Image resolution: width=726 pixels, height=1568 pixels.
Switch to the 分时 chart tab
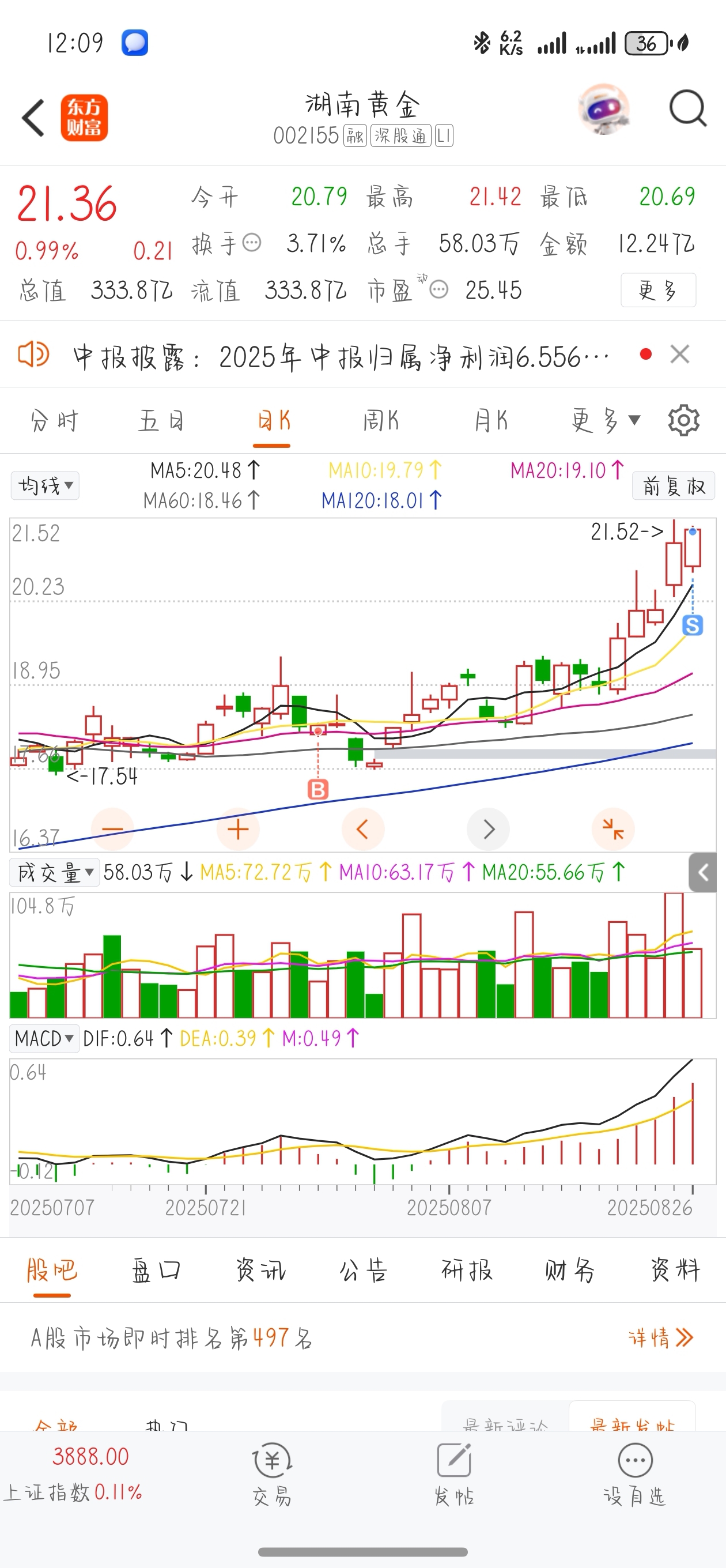55,421
